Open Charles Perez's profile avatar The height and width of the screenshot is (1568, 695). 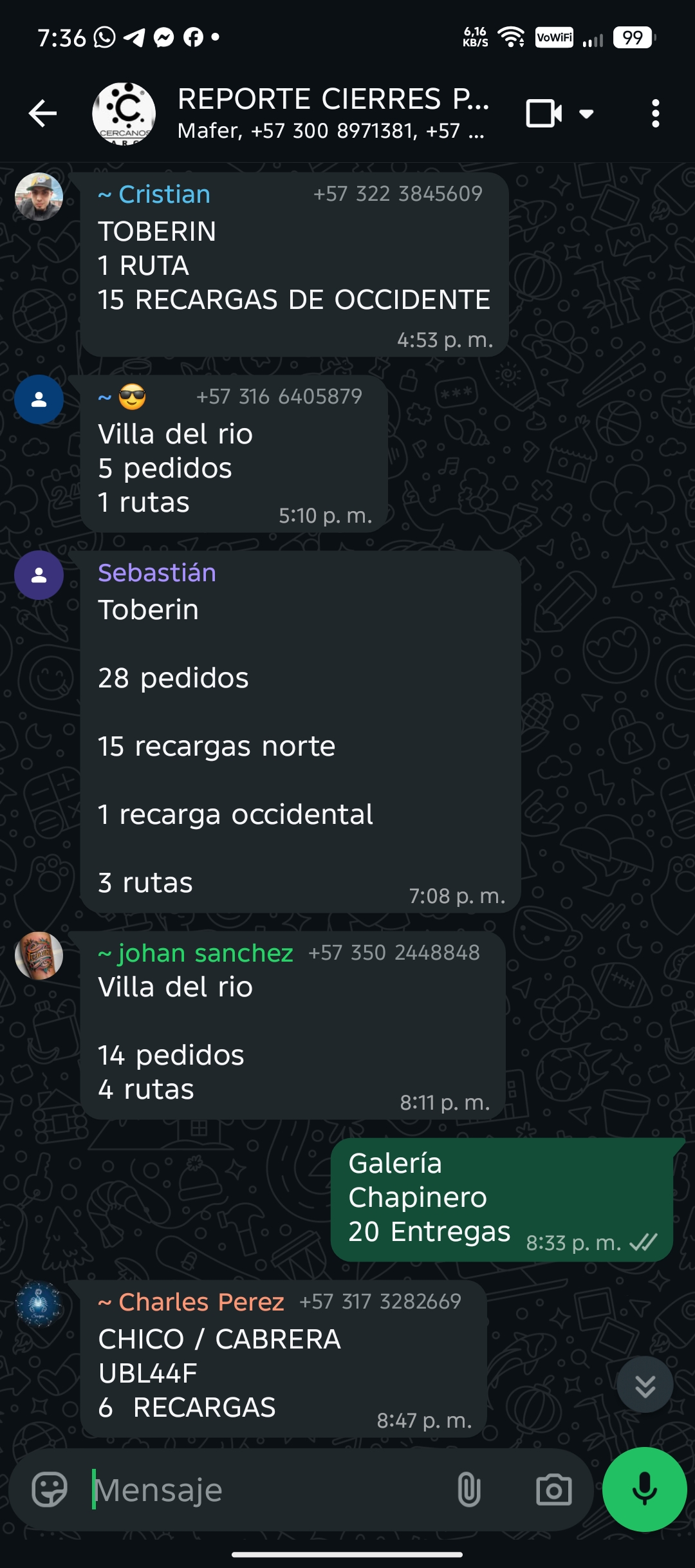click(39, 1303)
